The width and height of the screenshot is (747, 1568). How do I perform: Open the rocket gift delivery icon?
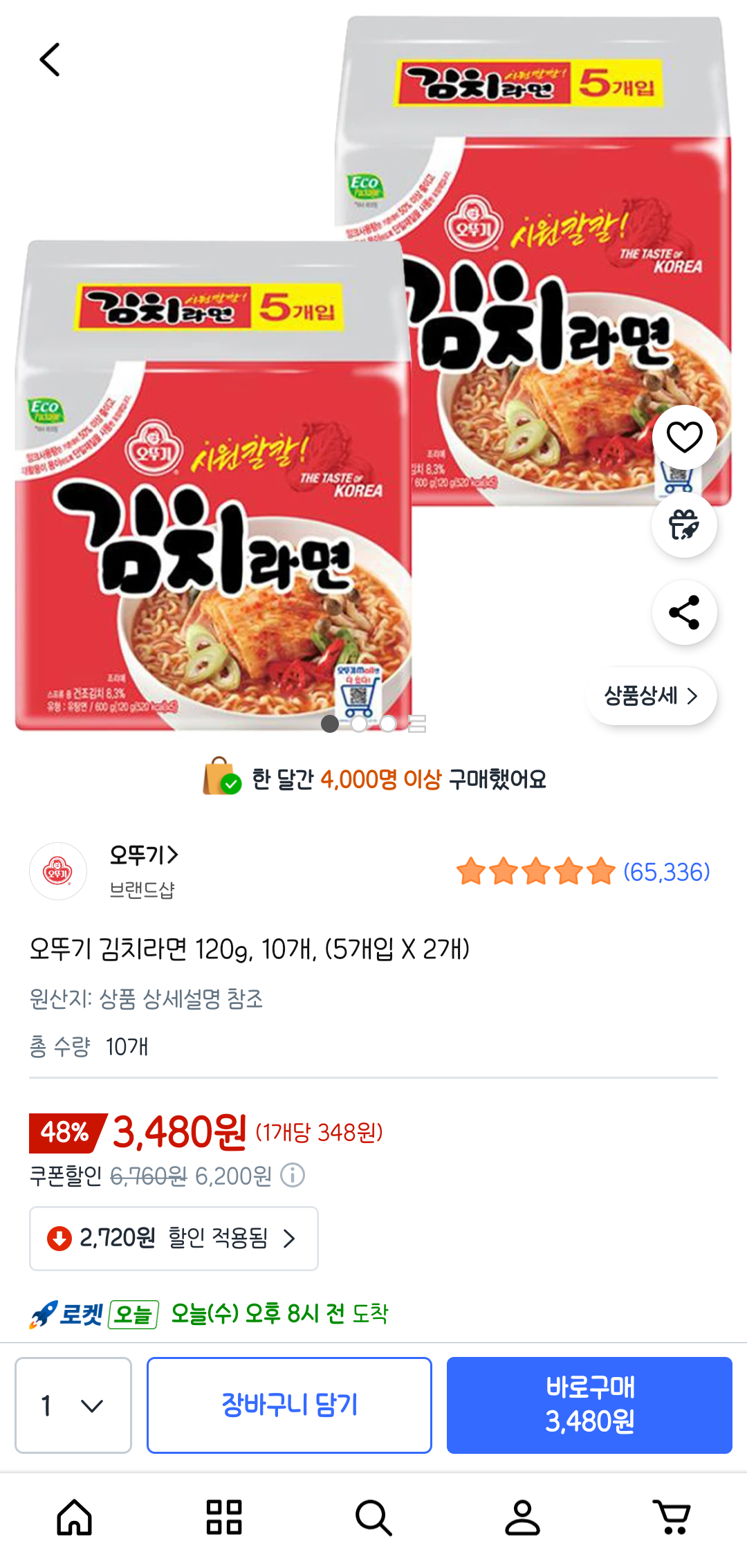coord(684,525)
